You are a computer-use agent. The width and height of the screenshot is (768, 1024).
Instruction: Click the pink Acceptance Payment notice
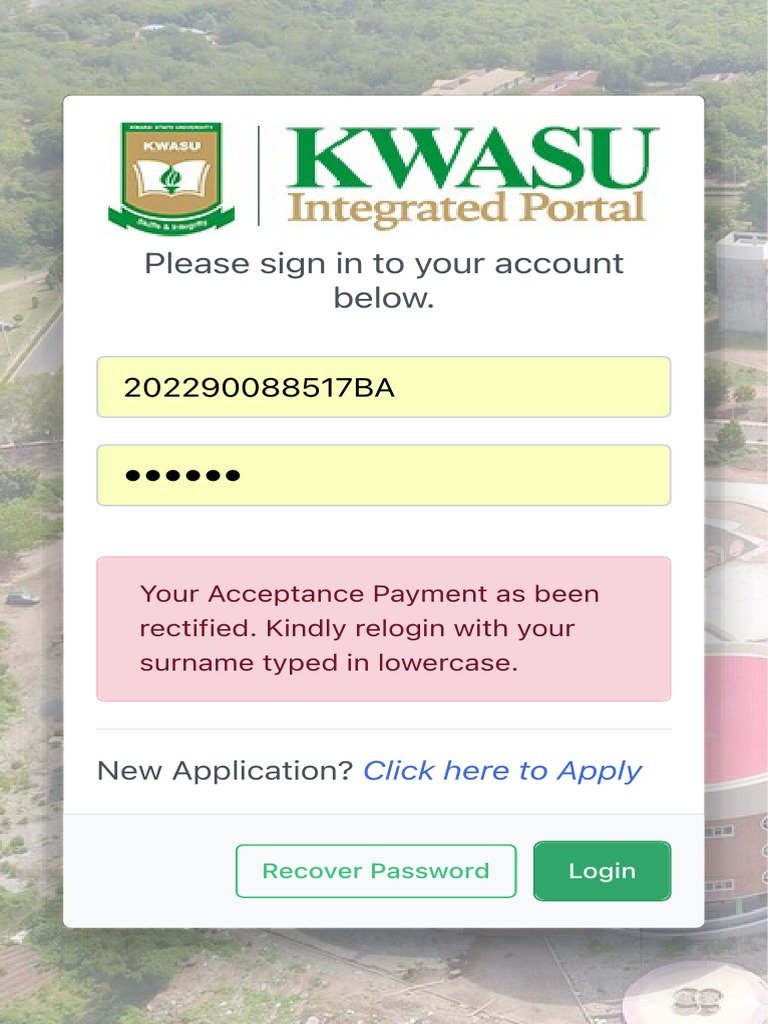383,627
